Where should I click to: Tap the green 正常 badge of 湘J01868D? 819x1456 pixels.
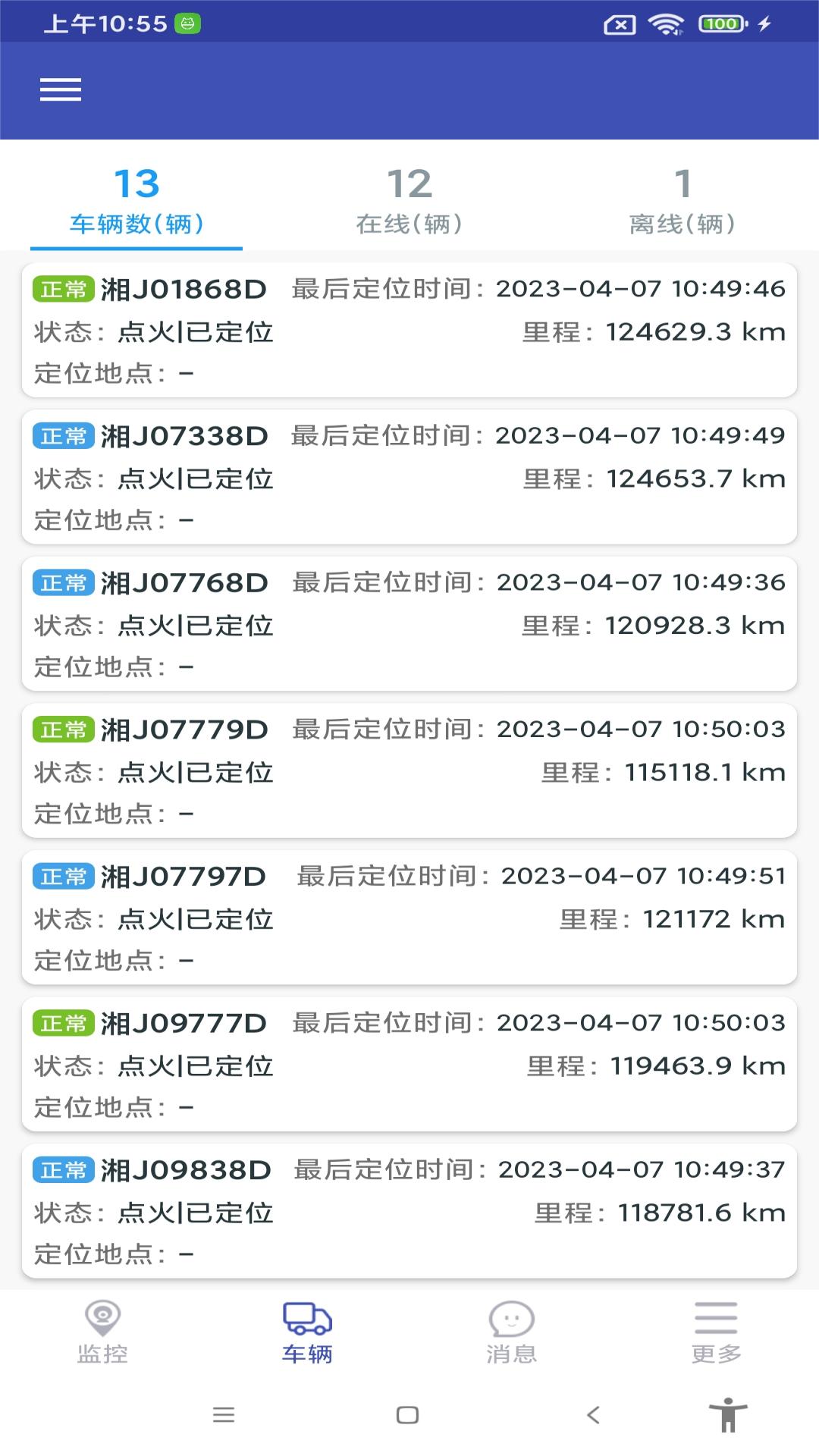64,289
